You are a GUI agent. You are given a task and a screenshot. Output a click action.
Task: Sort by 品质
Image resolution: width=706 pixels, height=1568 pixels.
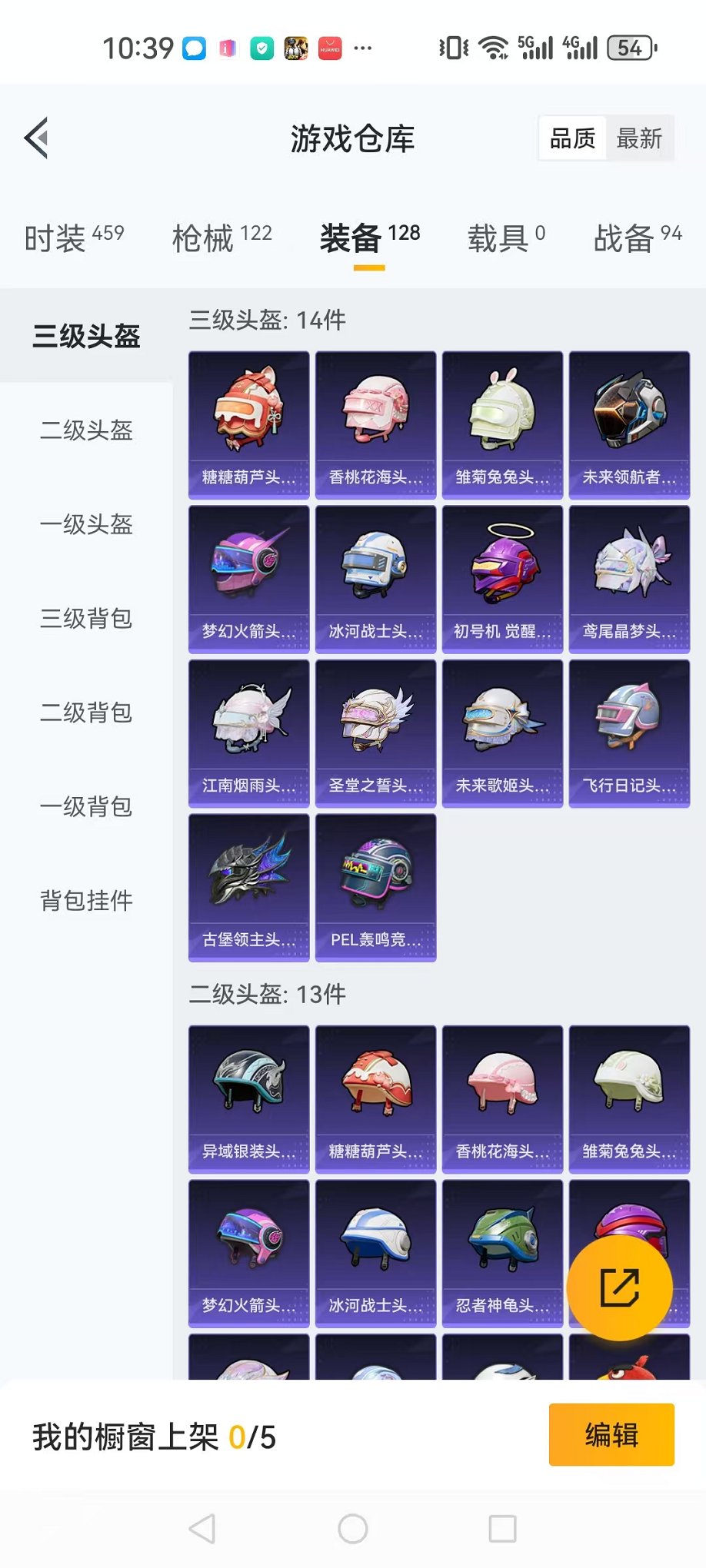(x=573, y=139)
